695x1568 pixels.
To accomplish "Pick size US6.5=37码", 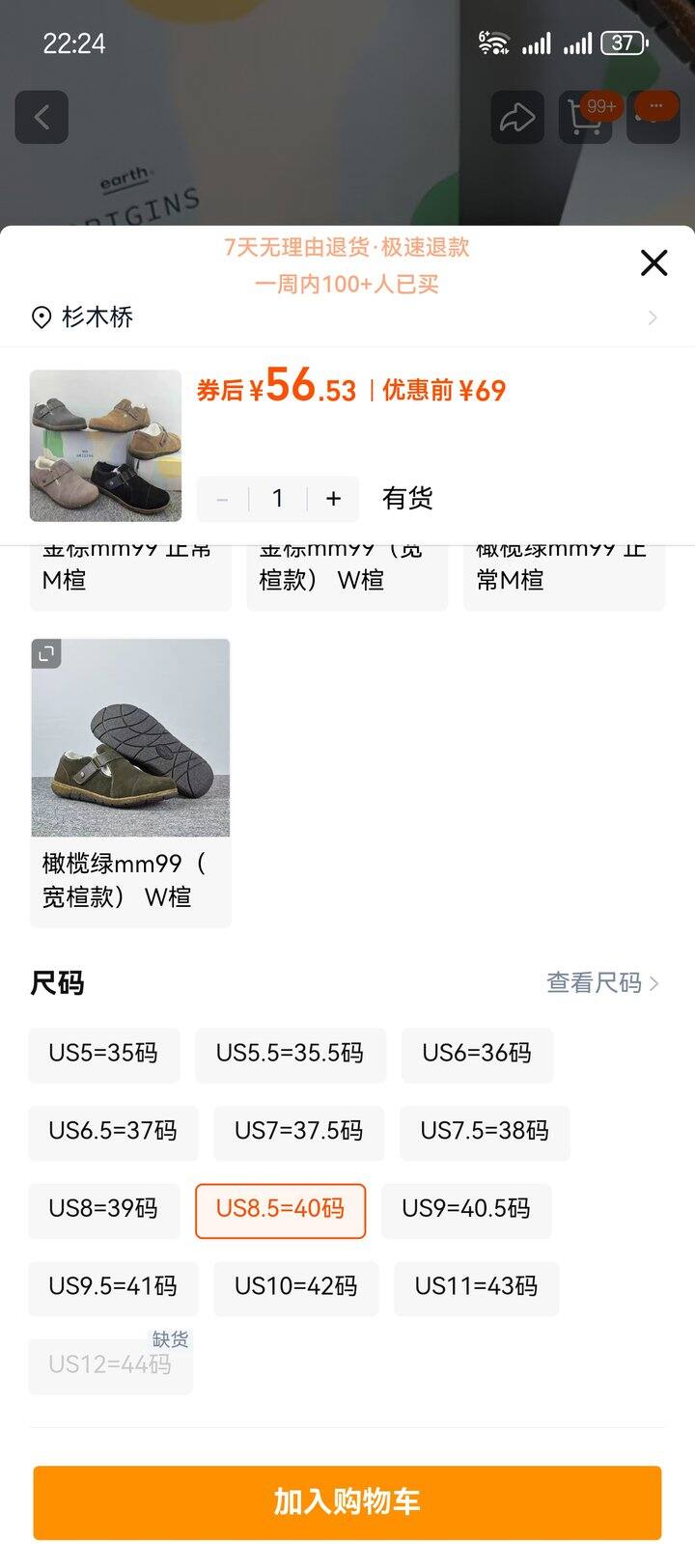I will click(113, 1131).
